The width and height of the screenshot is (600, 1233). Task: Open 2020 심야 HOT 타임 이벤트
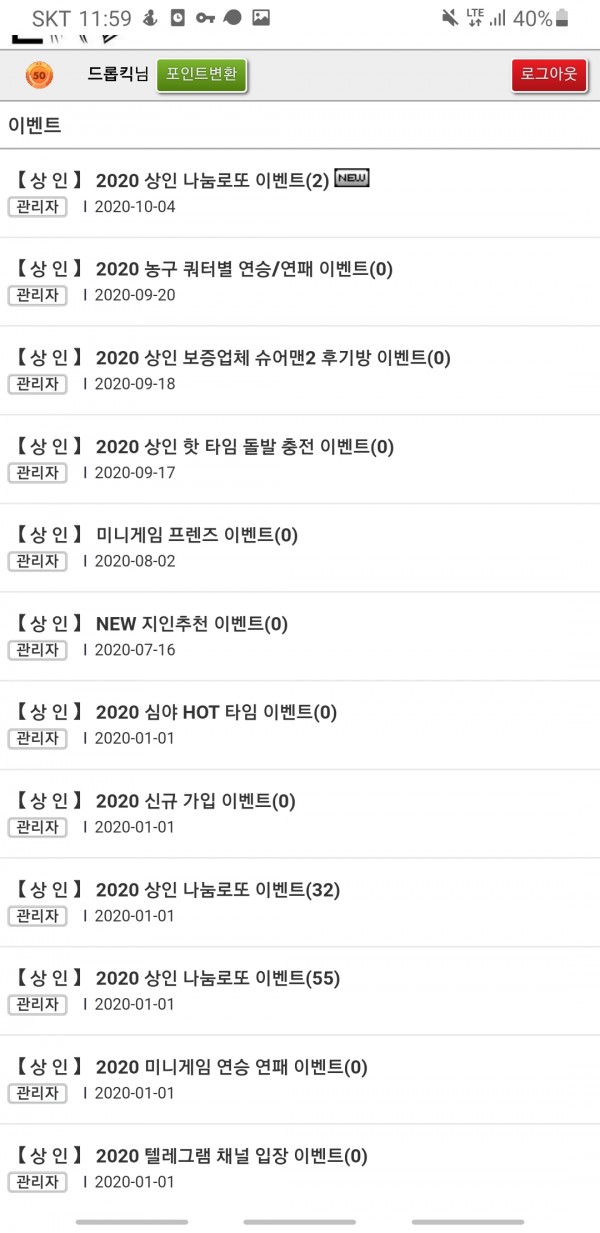click(x=216, y=712)
